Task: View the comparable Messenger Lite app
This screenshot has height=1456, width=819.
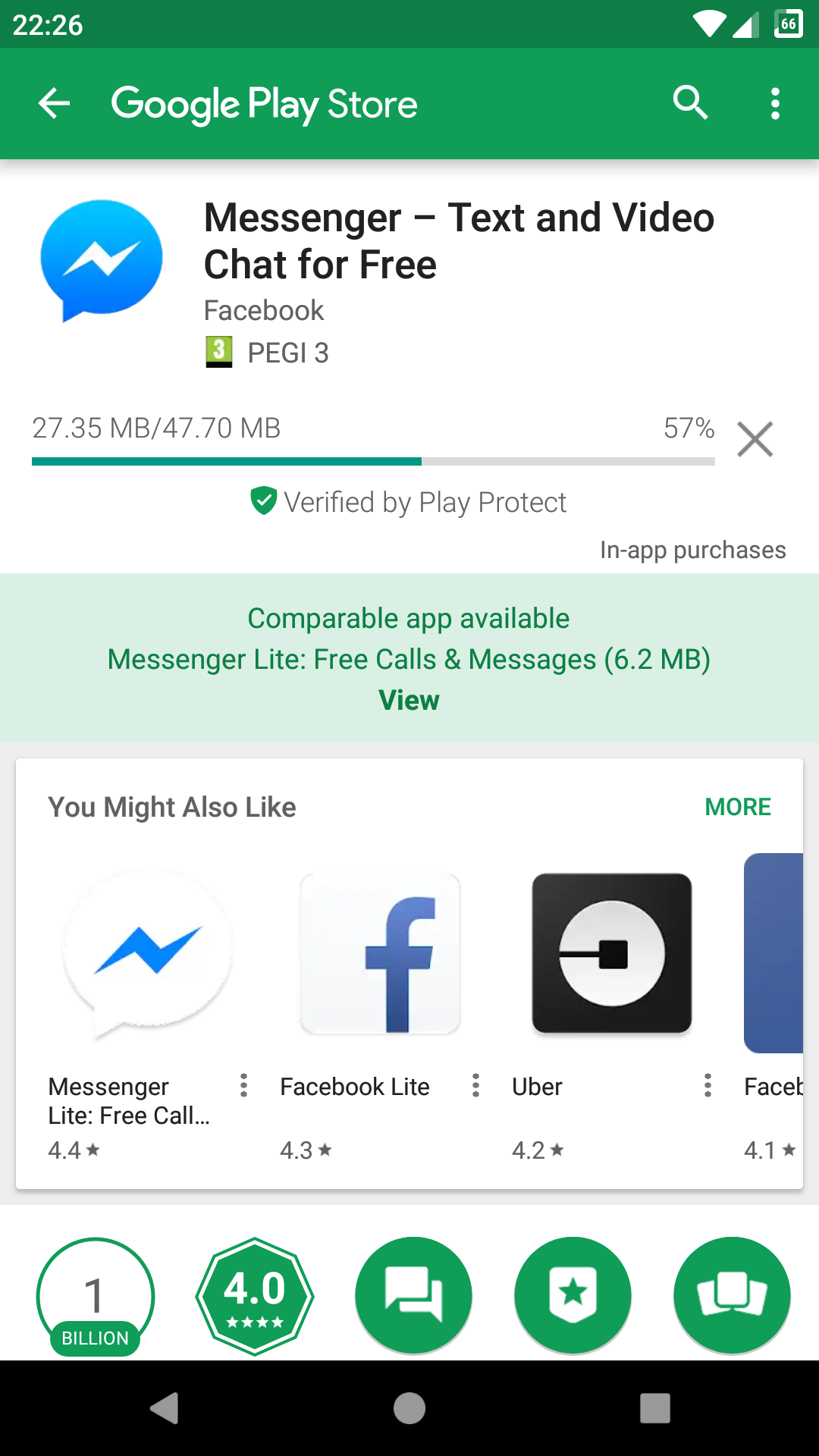Action: (409, 700)
